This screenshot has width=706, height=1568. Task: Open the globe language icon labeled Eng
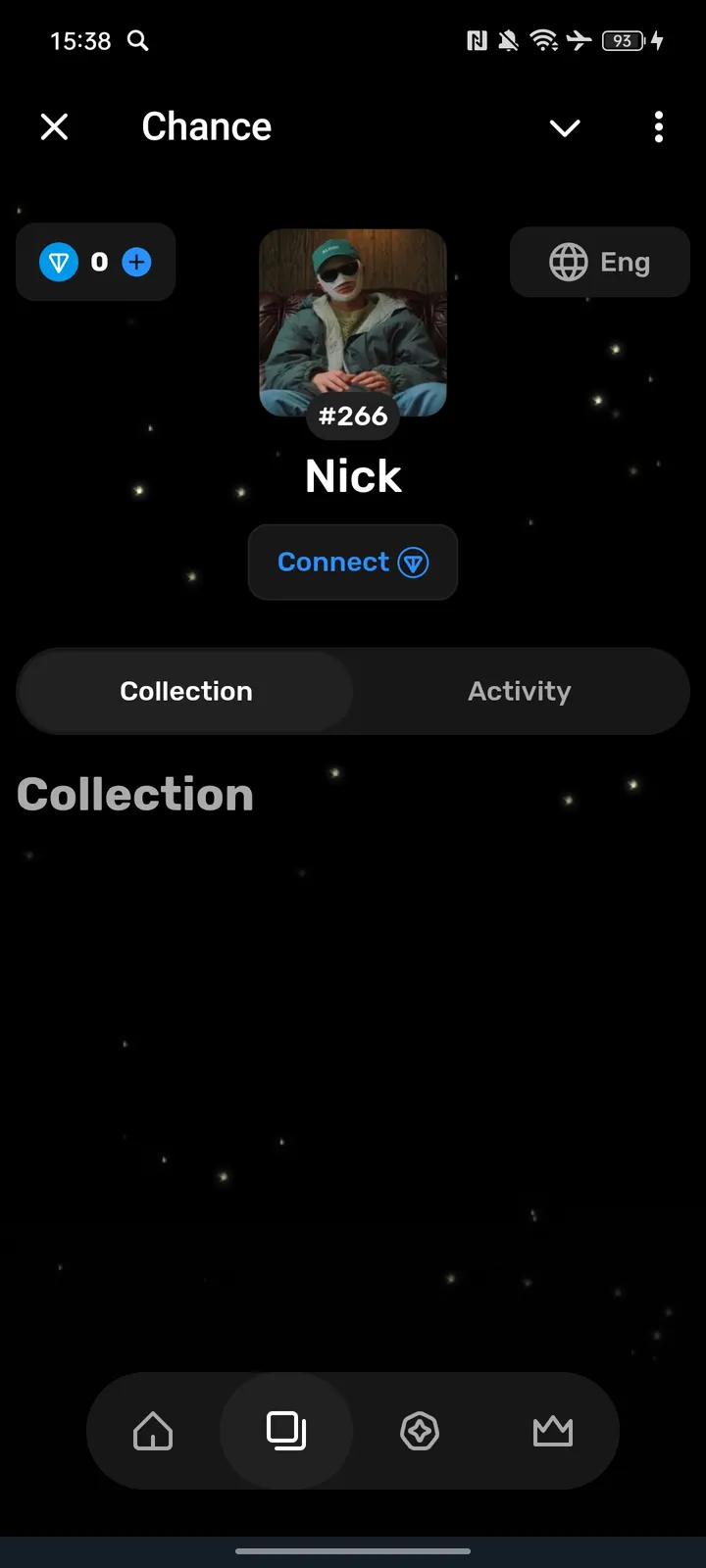pos(569,262)
